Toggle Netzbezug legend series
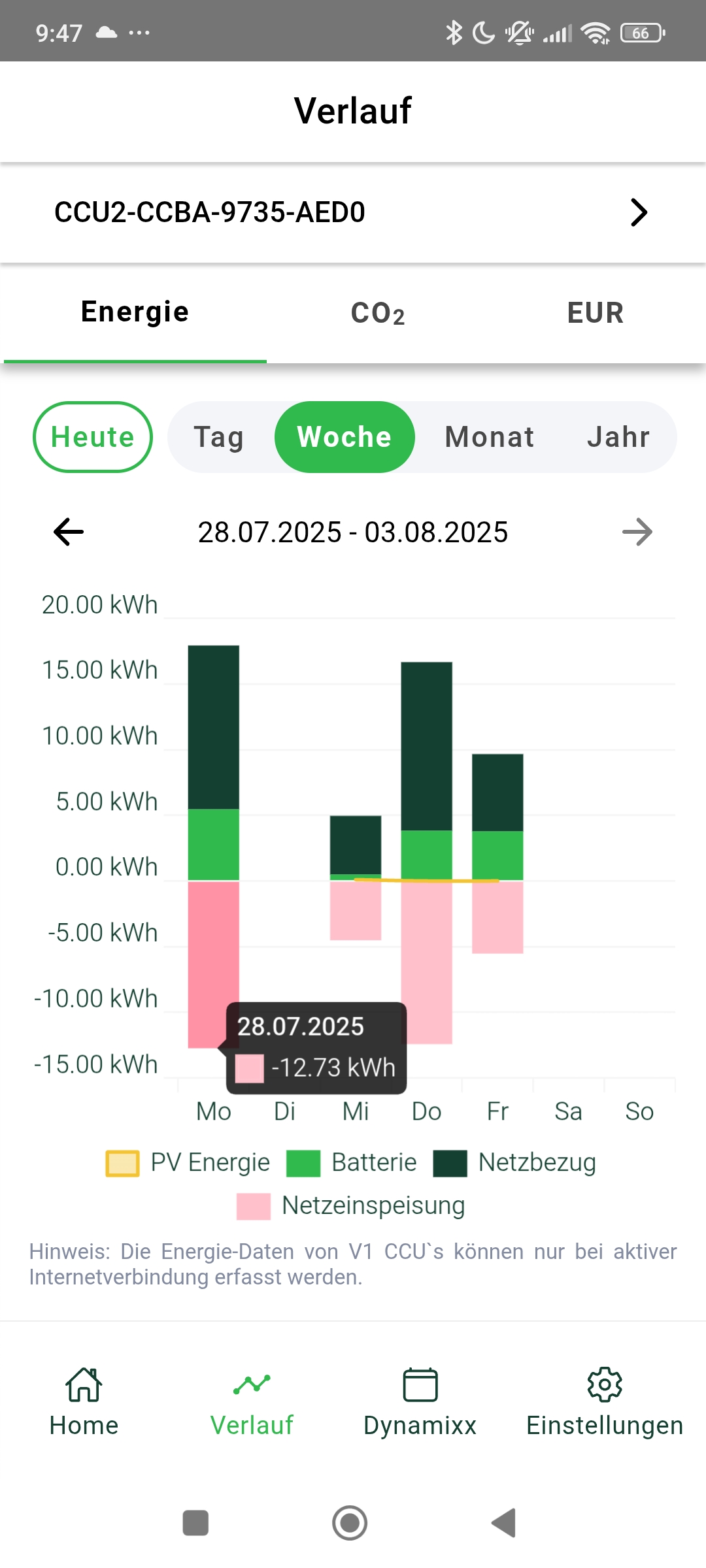The image size is (706, 1568). [515, 1163]
